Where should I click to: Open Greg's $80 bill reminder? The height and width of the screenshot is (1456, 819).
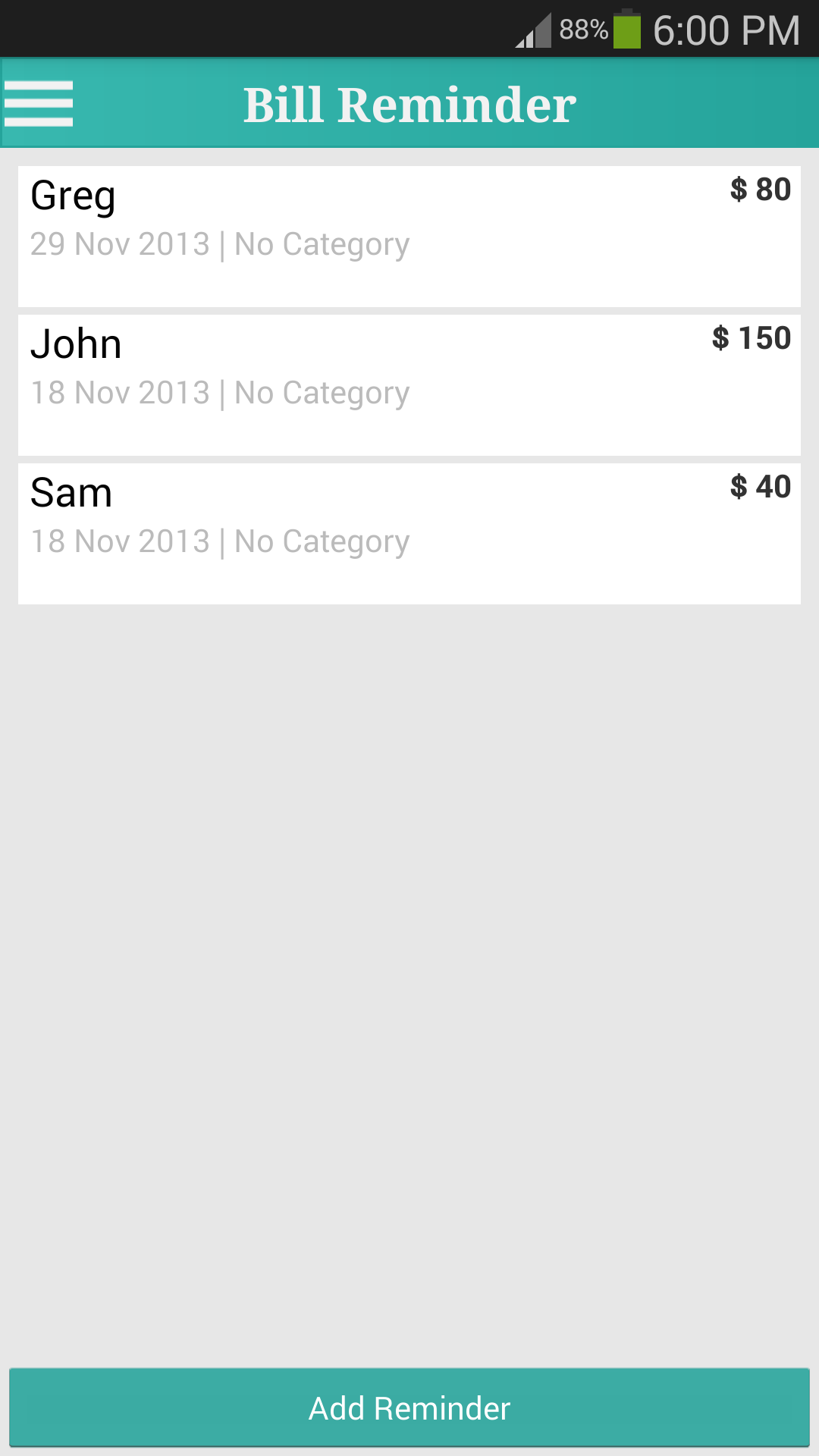coord(409,236)
